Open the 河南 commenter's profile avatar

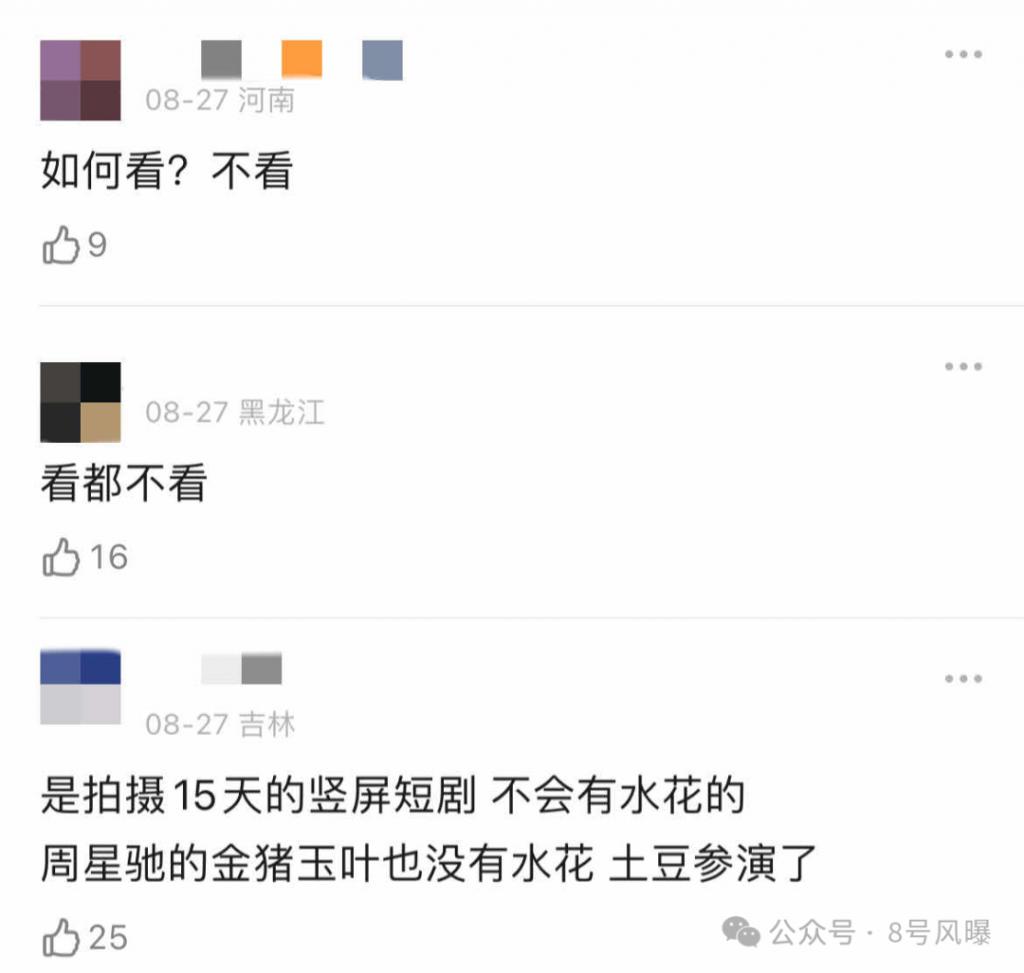tap(80, 80)
